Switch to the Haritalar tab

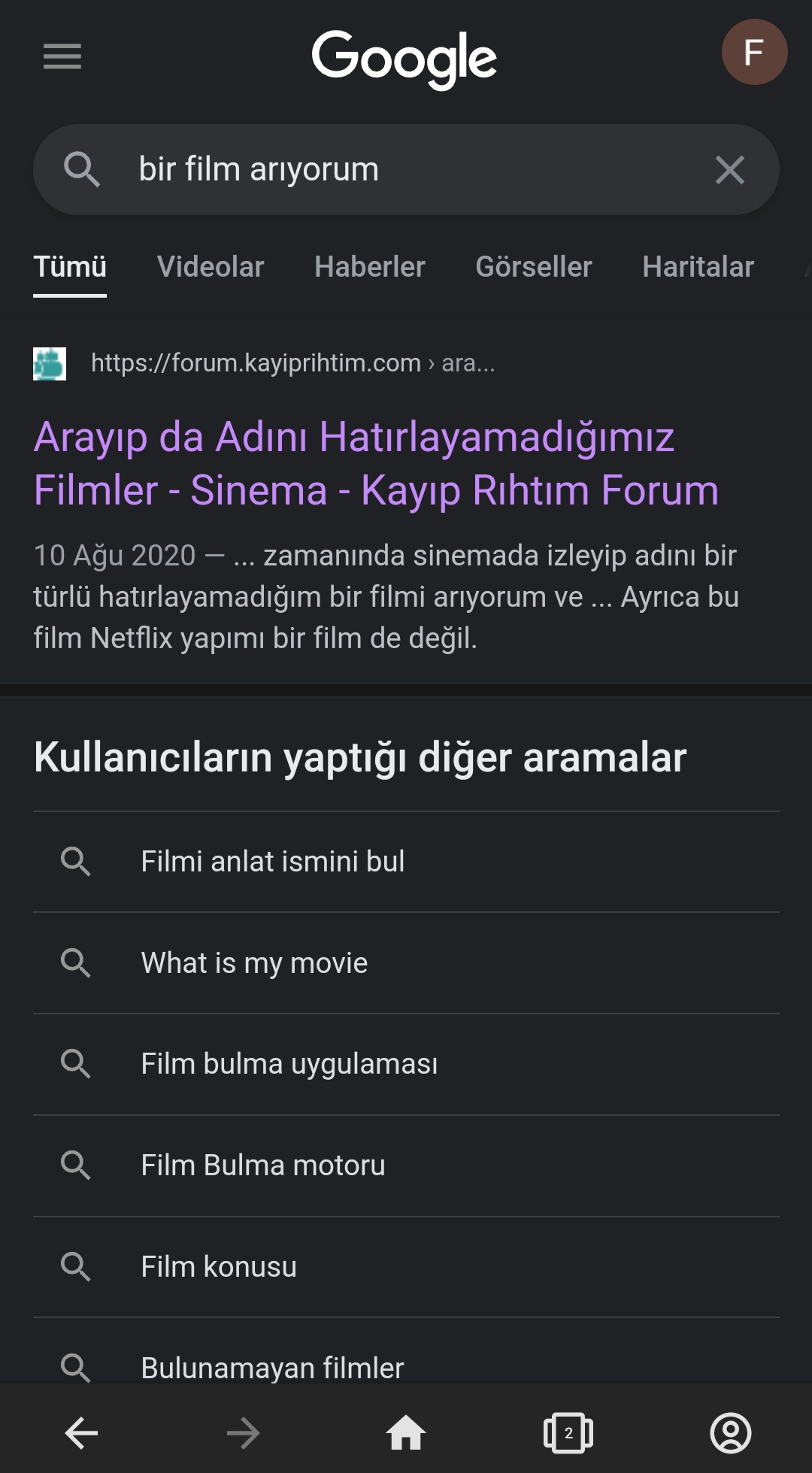pos(698,267)
